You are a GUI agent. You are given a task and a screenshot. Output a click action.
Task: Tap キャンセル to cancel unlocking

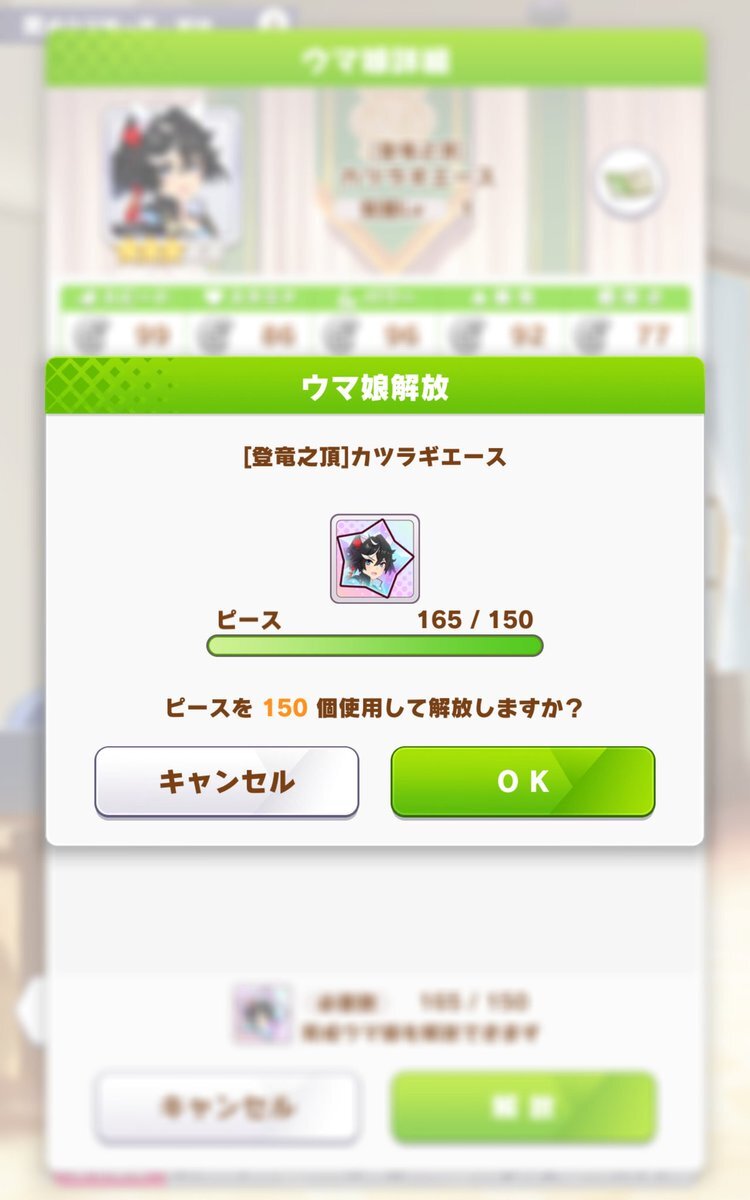pos(227,781)
